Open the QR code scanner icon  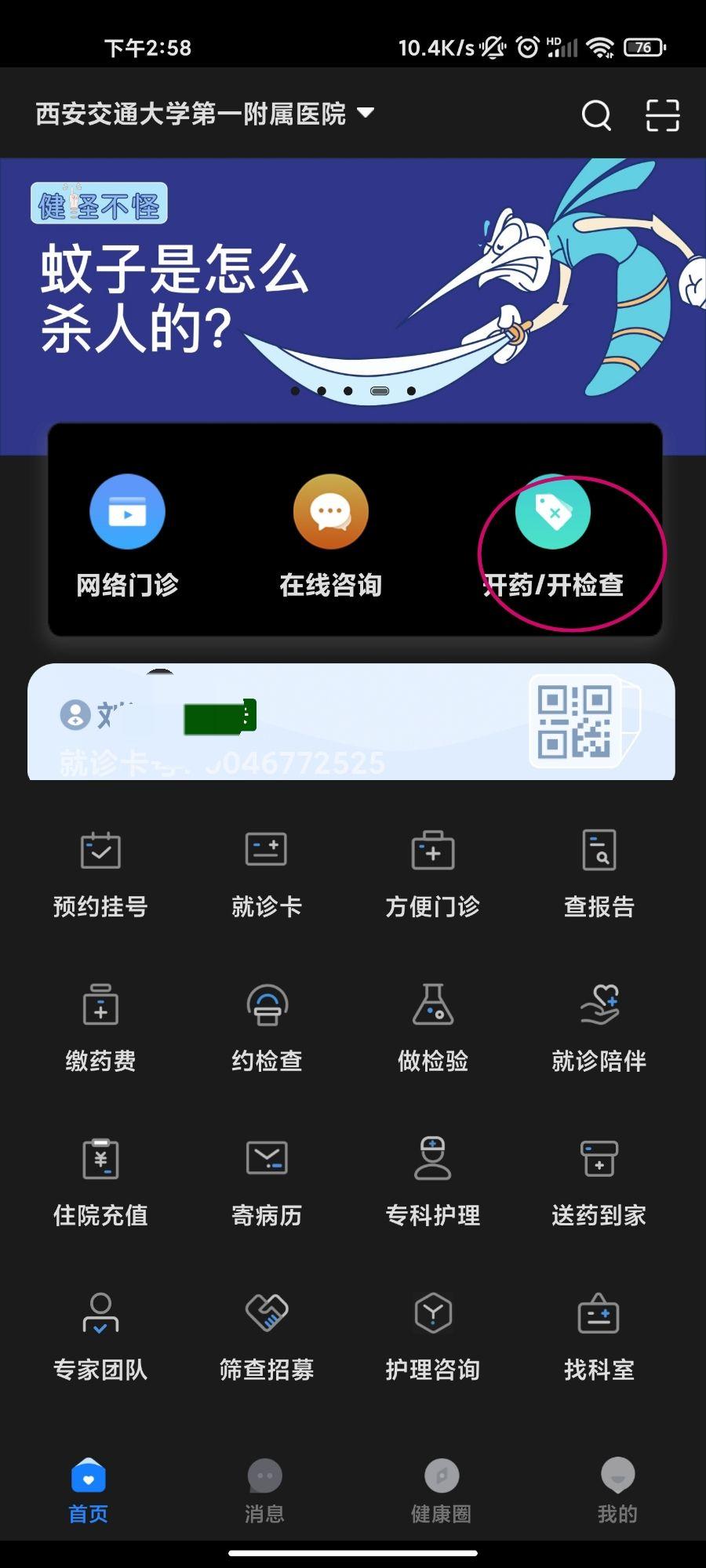tap(662, 116)
